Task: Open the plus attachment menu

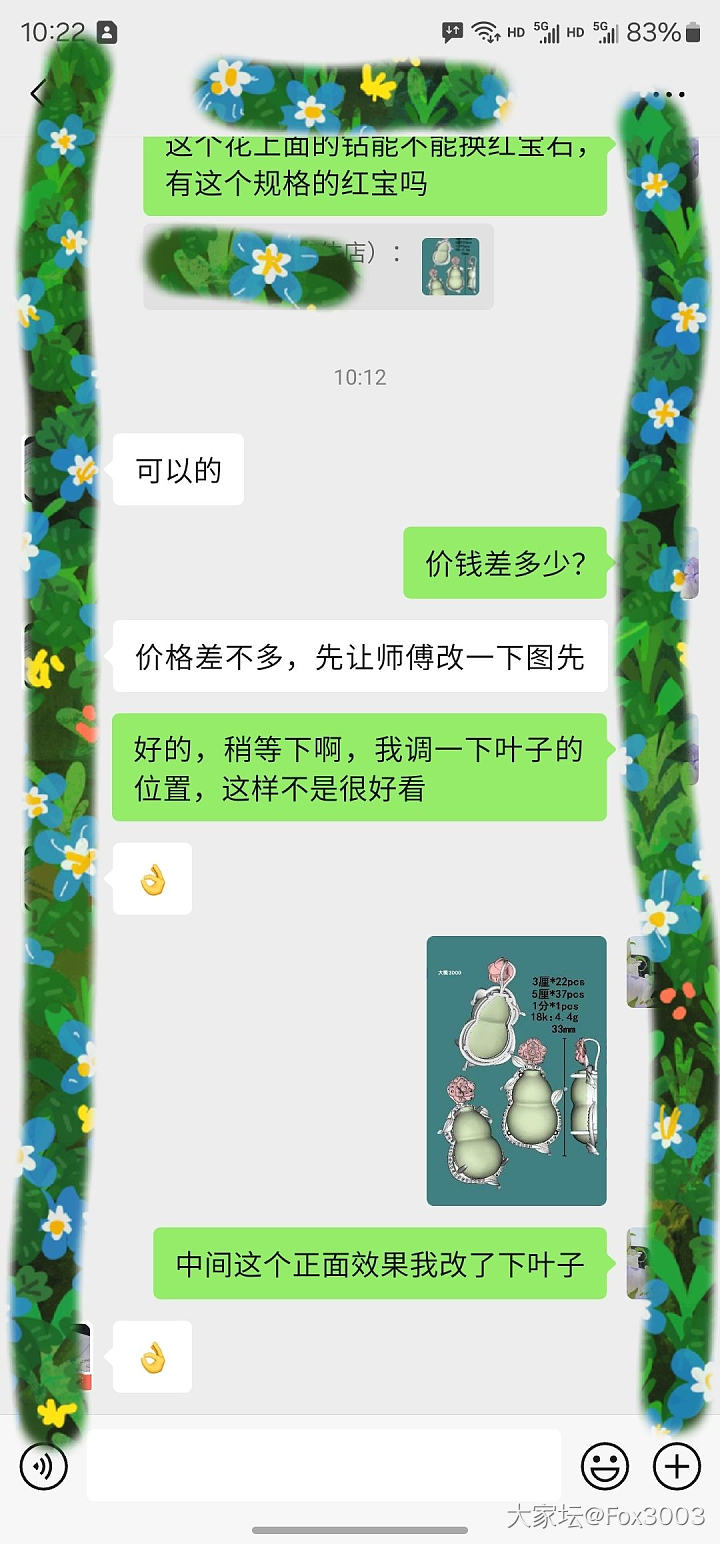Action: tap(677, 1467)
